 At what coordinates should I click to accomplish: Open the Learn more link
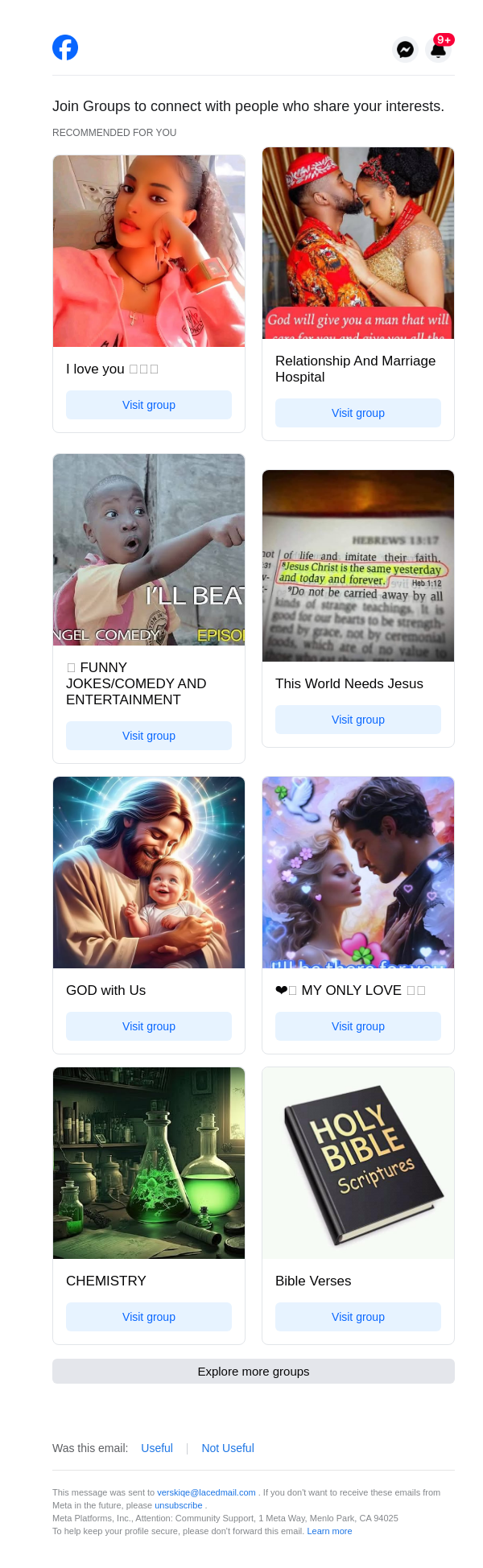click(329, 1531)
